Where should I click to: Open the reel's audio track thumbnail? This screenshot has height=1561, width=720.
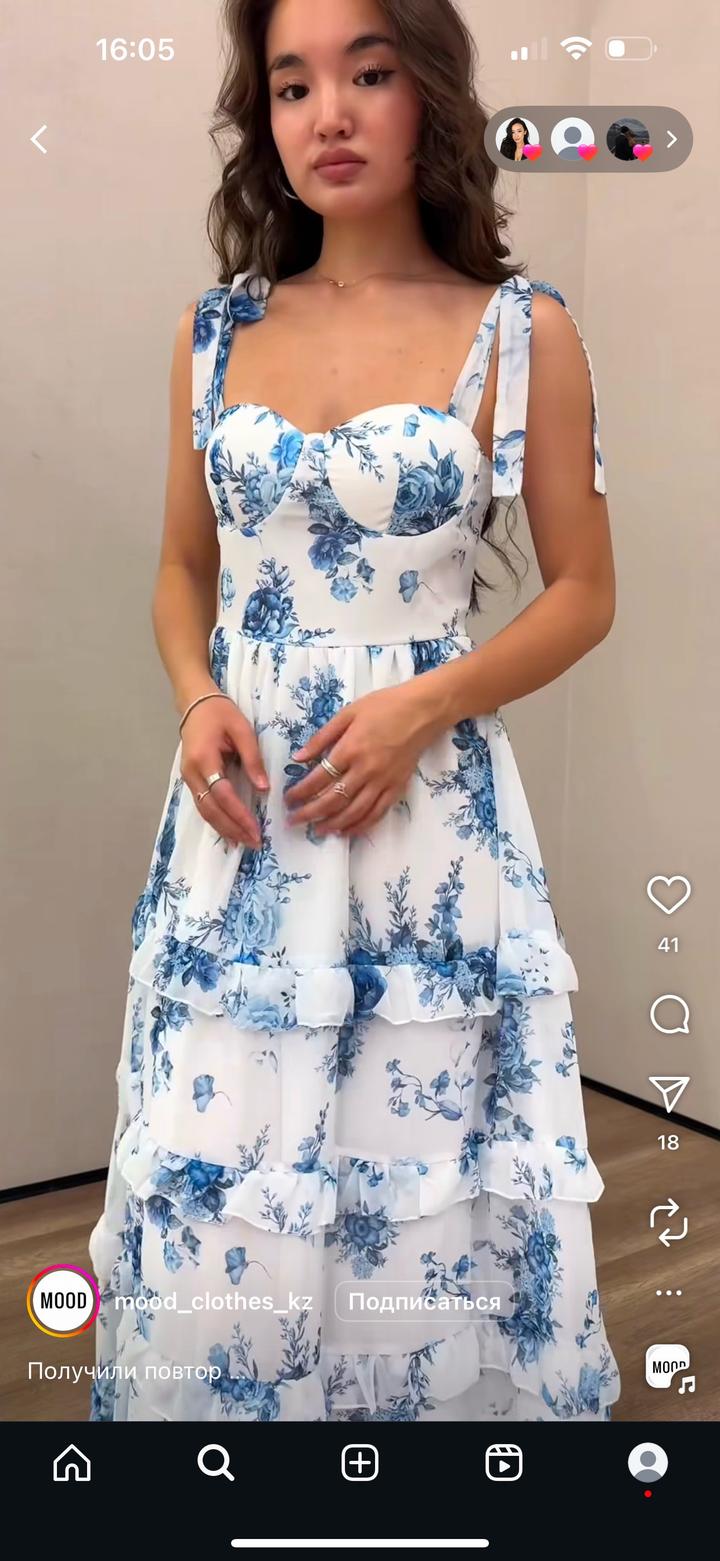[x=668, y=1367]
